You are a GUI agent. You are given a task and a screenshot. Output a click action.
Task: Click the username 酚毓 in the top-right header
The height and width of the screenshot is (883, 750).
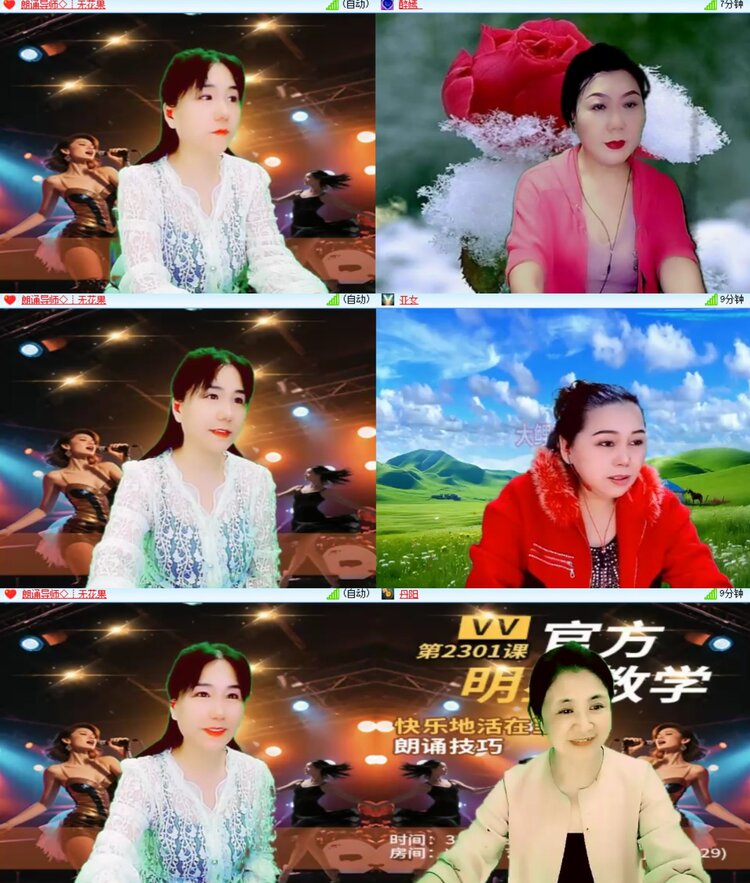(x=410, y=8)
